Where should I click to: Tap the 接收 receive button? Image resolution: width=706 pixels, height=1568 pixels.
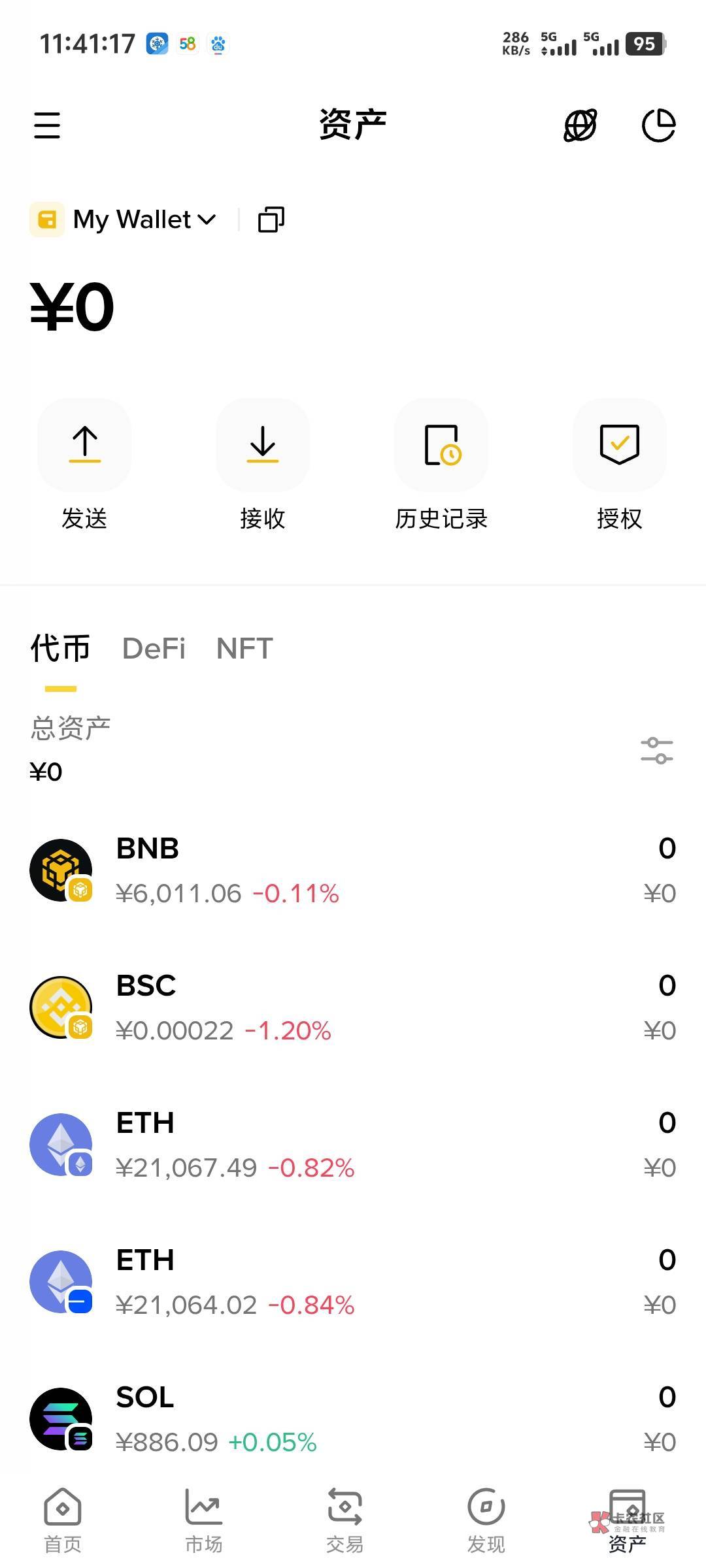(263, 445)
